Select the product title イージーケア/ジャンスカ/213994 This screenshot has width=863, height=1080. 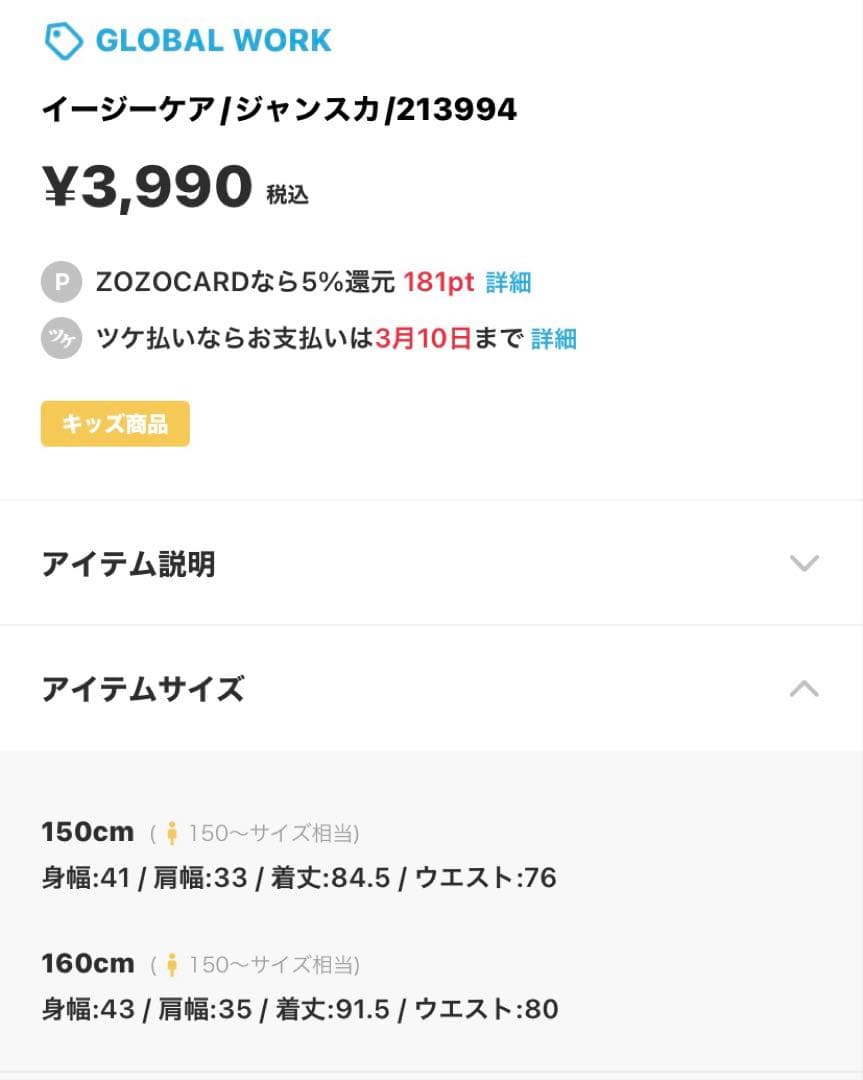tap(278, 110)
